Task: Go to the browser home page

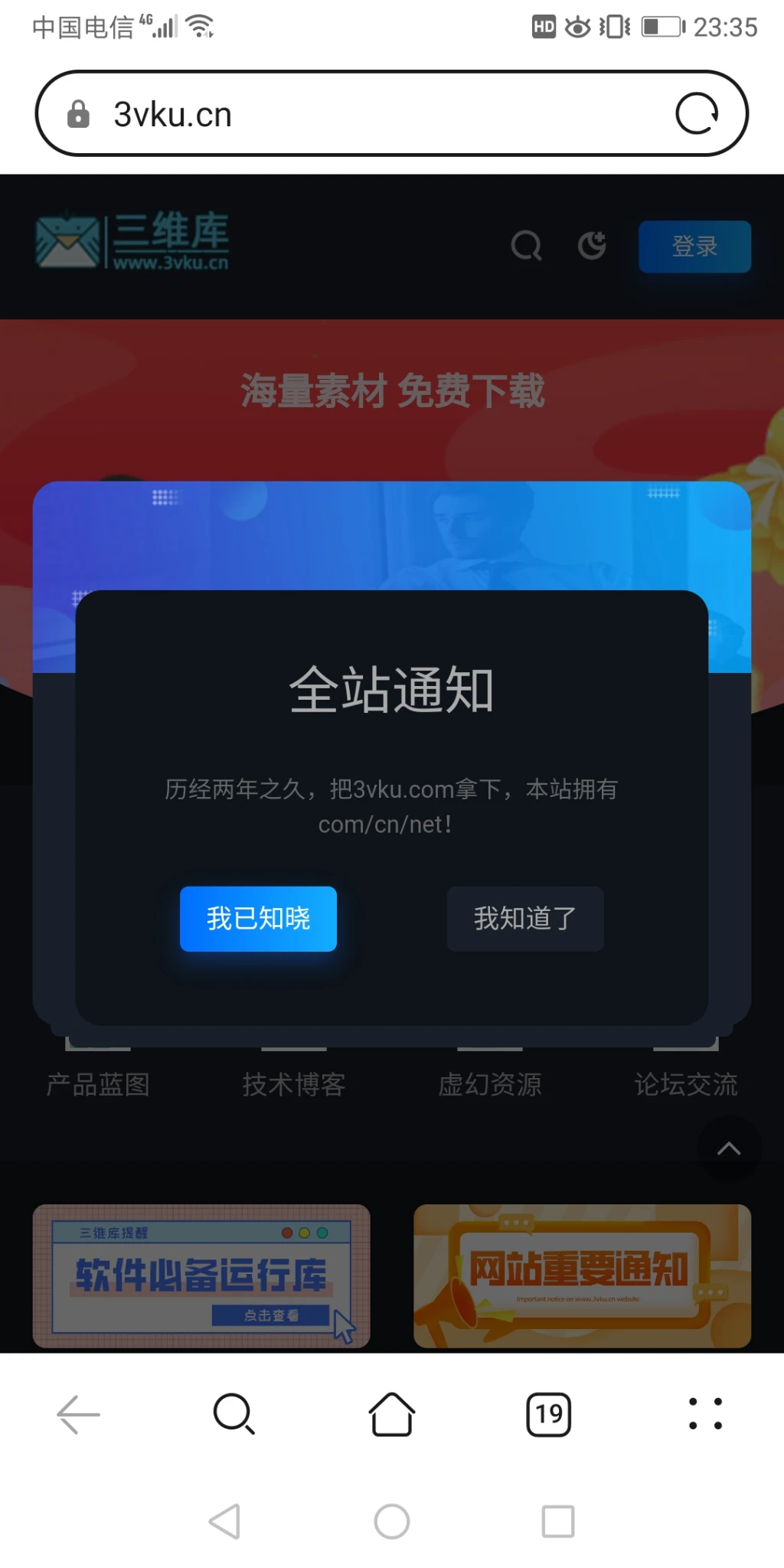Action: click(392, 1413)
